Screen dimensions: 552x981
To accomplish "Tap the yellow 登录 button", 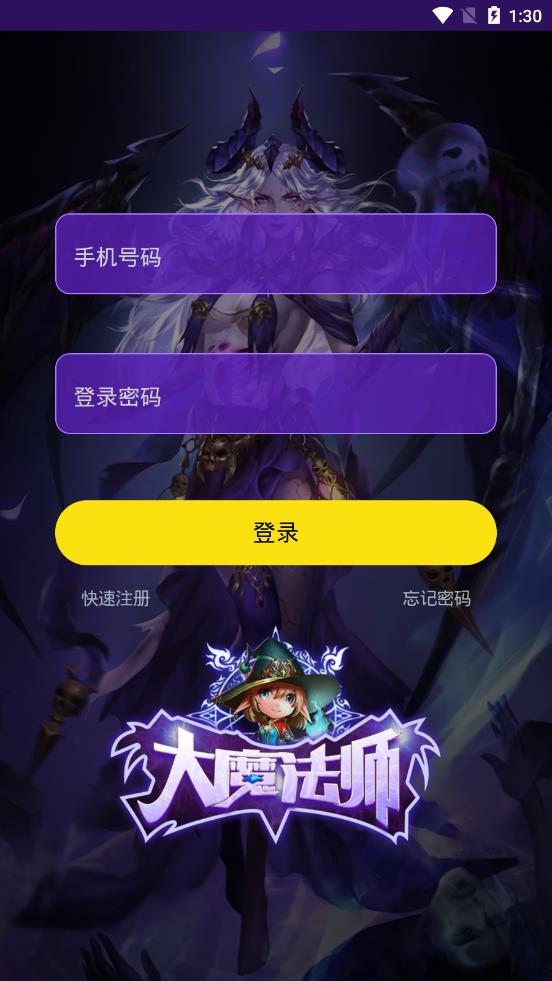I will pyautogui.click(x=276, y=532).
